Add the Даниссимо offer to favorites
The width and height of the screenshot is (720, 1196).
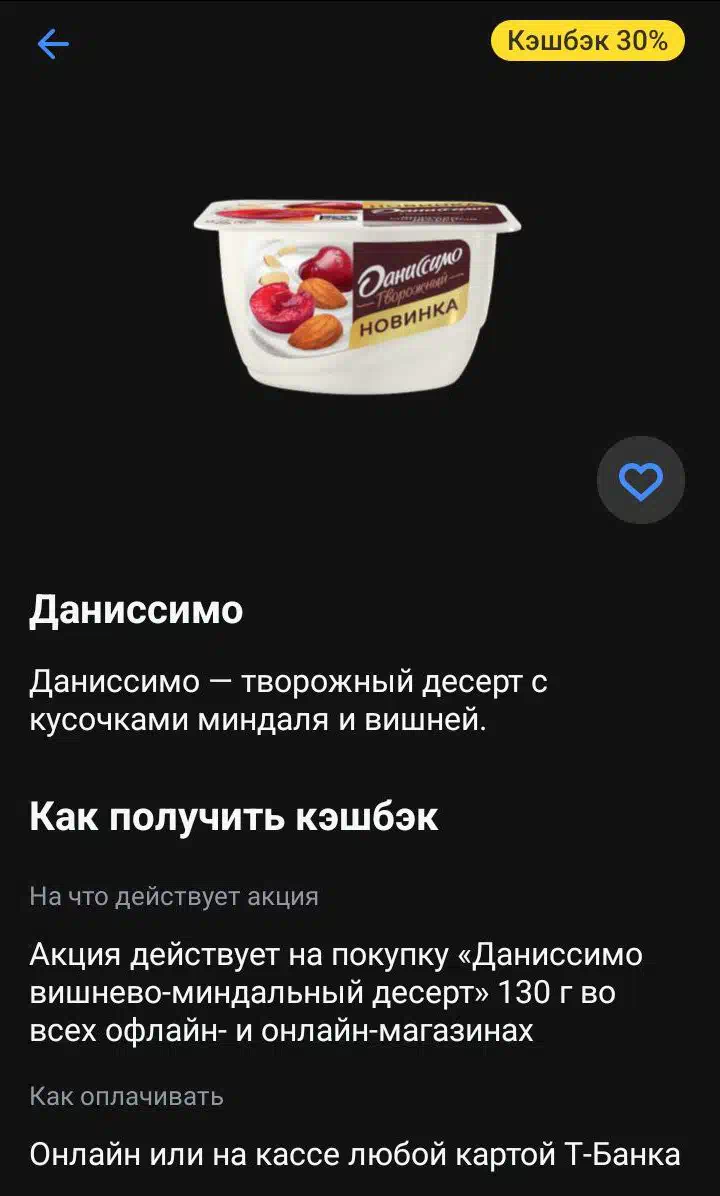coord(640,481)
